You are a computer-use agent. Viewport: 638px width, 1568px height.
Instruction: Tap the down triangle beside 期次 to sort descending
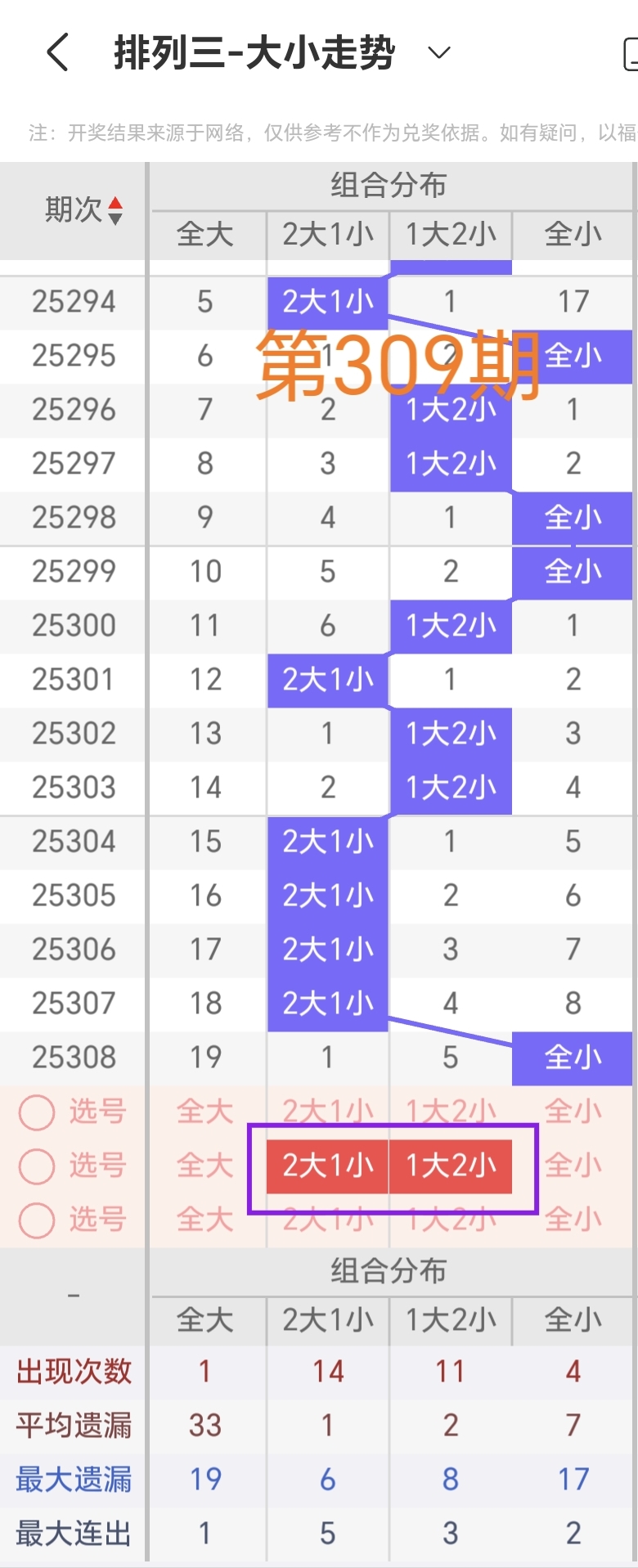pyautogui.click(x=115, y=218)
